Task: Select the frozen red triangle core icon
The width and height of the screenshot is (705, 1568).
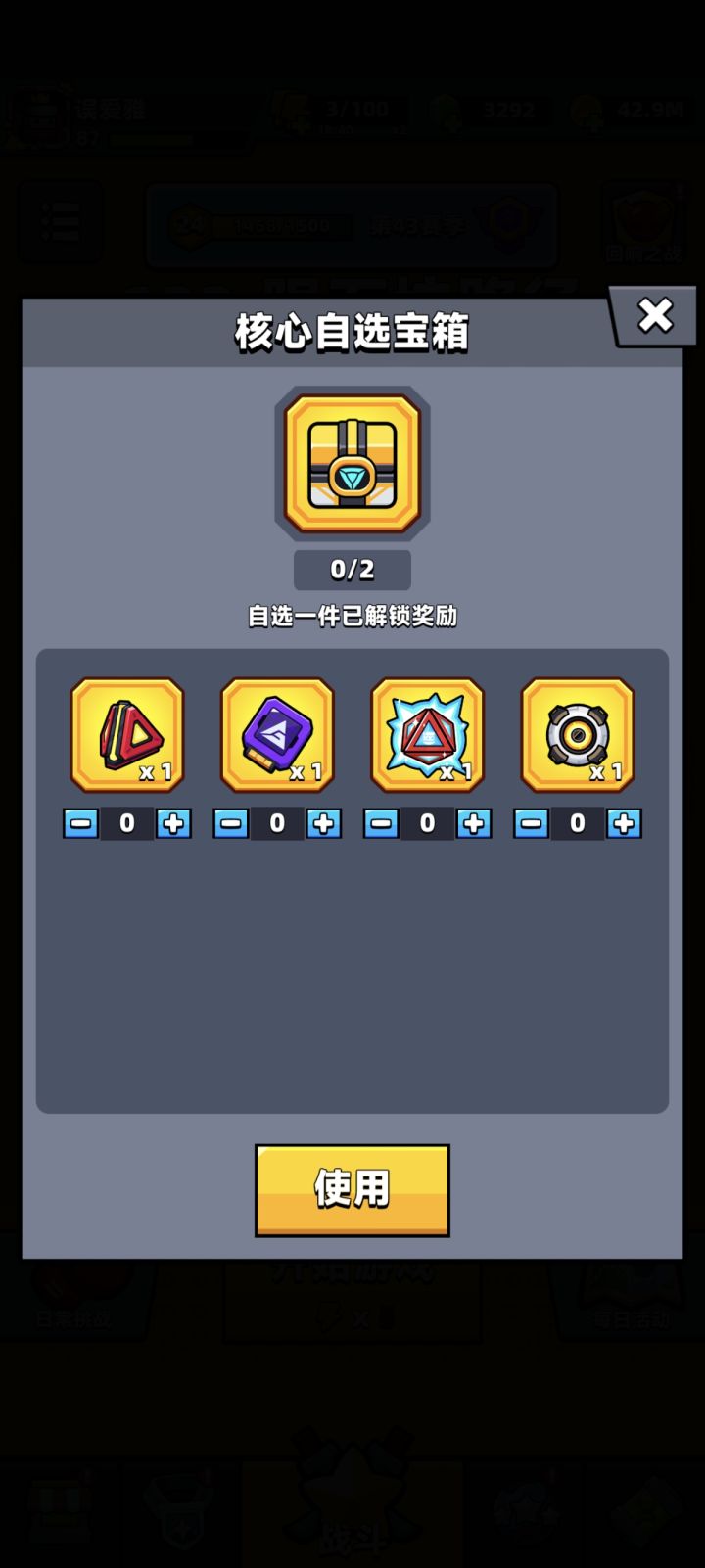Action: [427, 735]
